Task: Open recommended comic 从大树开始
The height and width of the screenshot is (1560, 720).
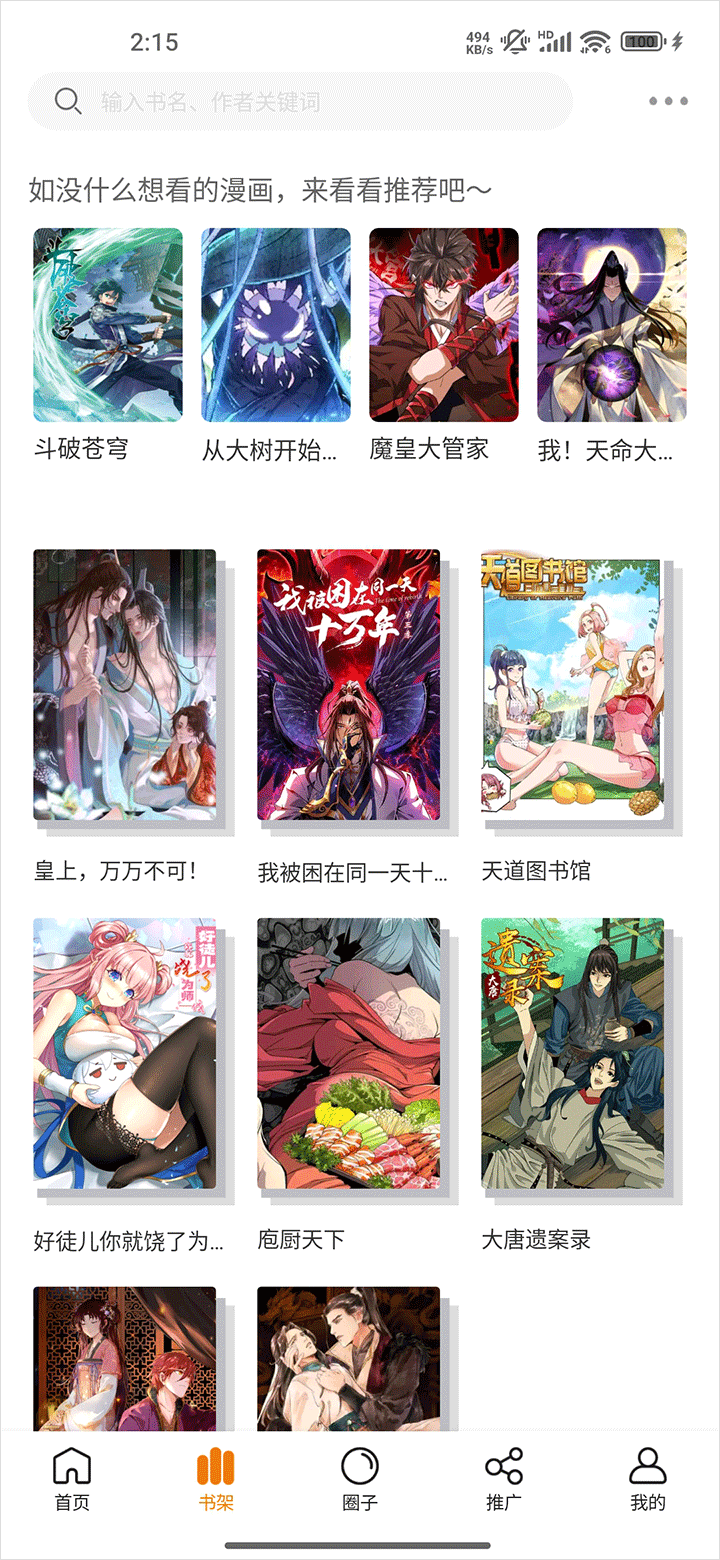Action: (x=276, y=325)
